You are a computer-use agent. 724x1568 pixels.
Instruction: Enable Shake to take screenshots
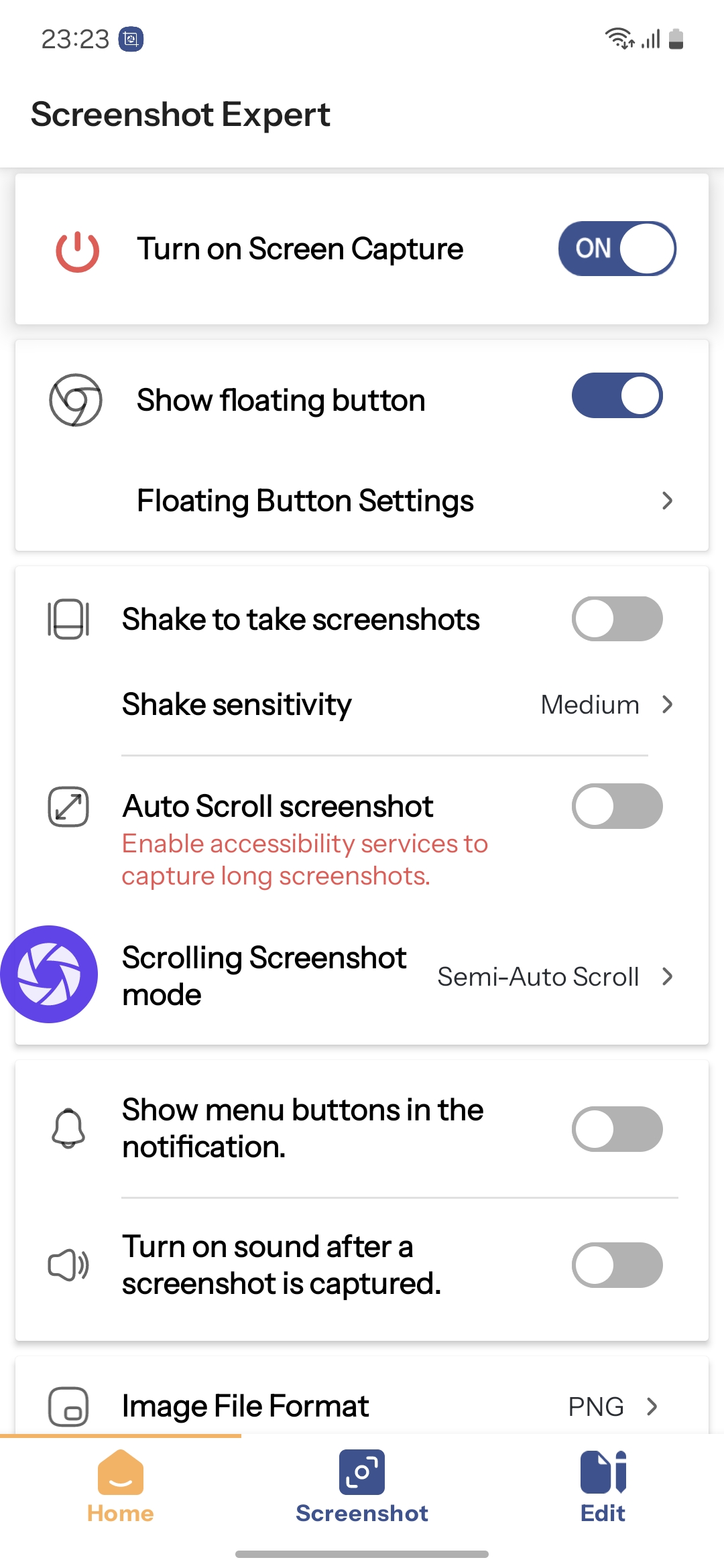pyautogui.click(x=617, y=618)
